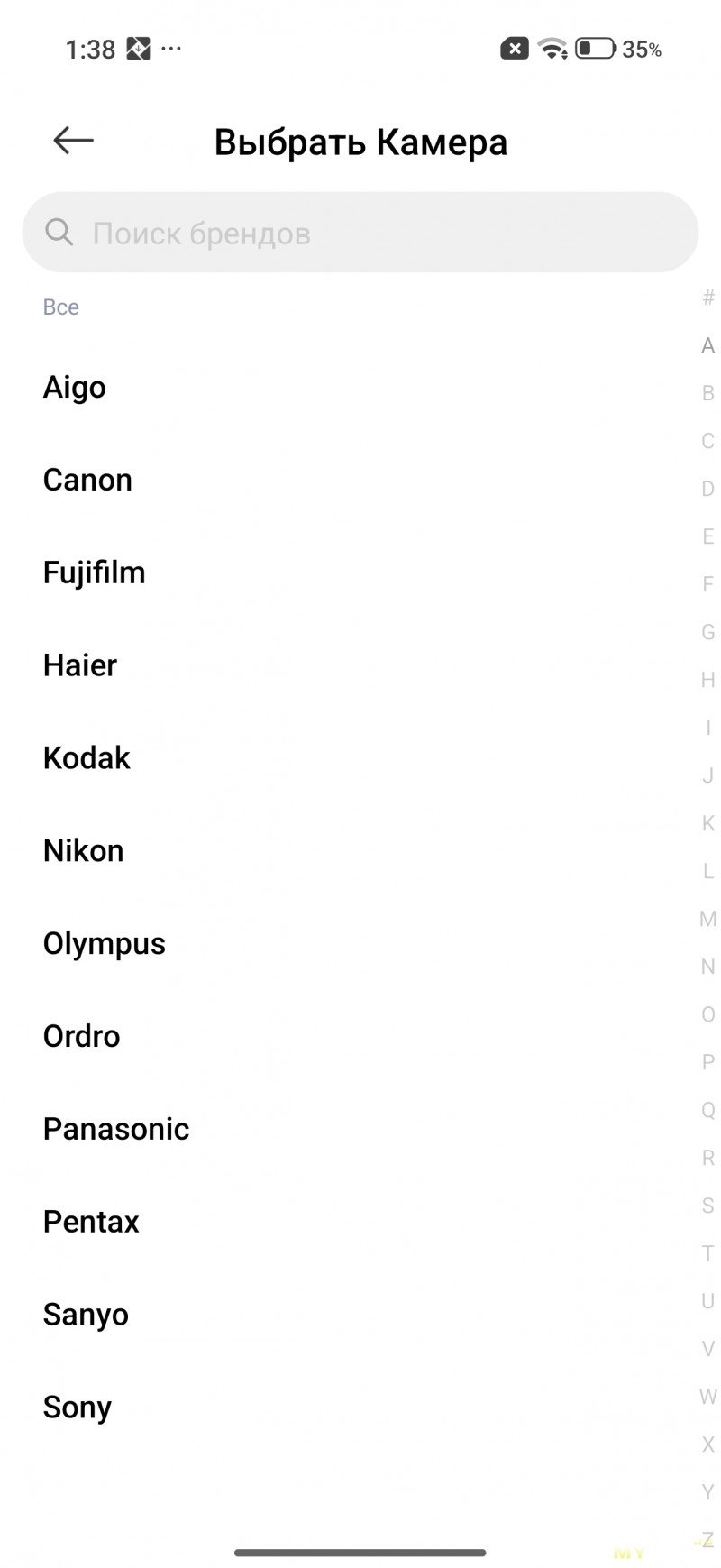Viewport: 721px width, 1568px height.
Task: Select the Aigo camera brand
Action: [x=75, y=388]
